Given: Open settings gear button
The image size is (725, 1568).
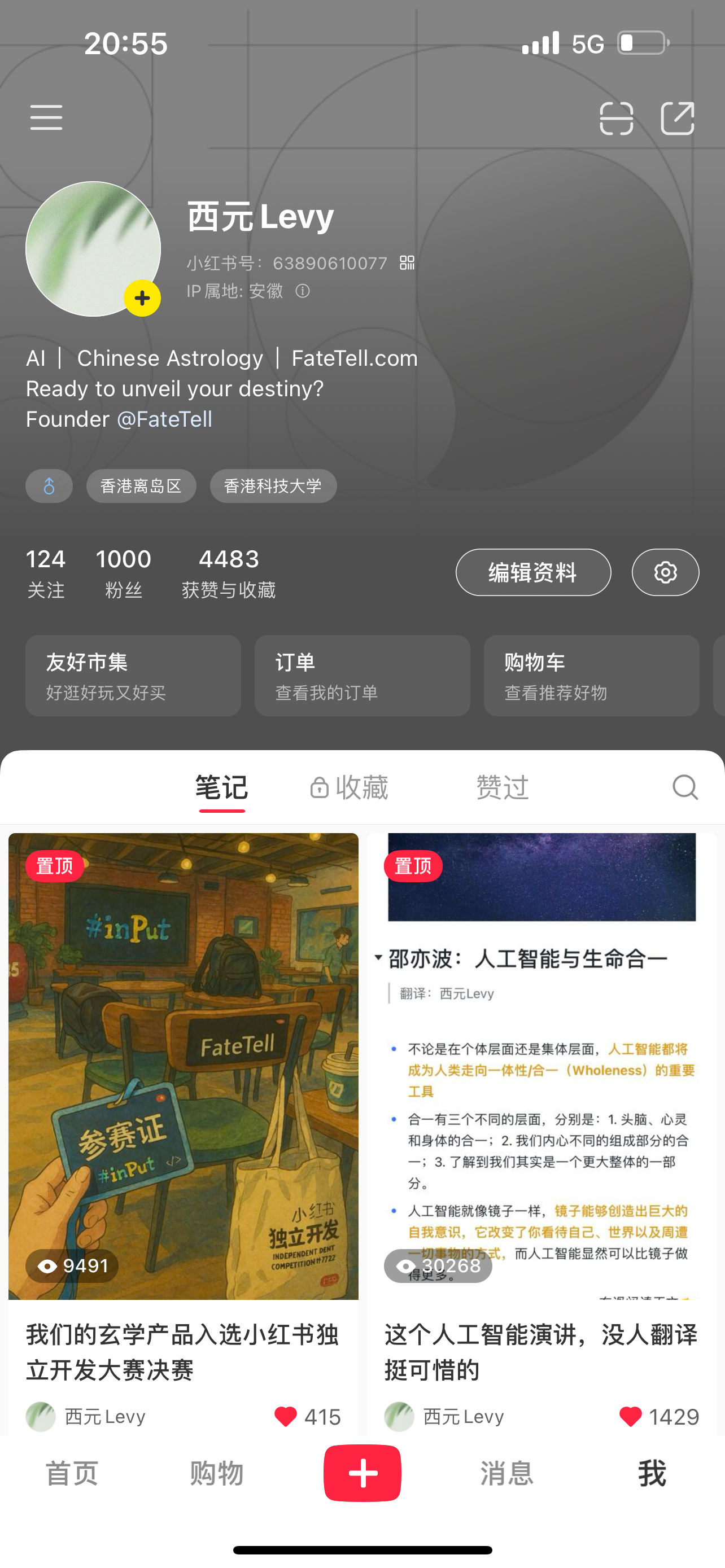Looking at the screenshot, I should pos(665,573).
